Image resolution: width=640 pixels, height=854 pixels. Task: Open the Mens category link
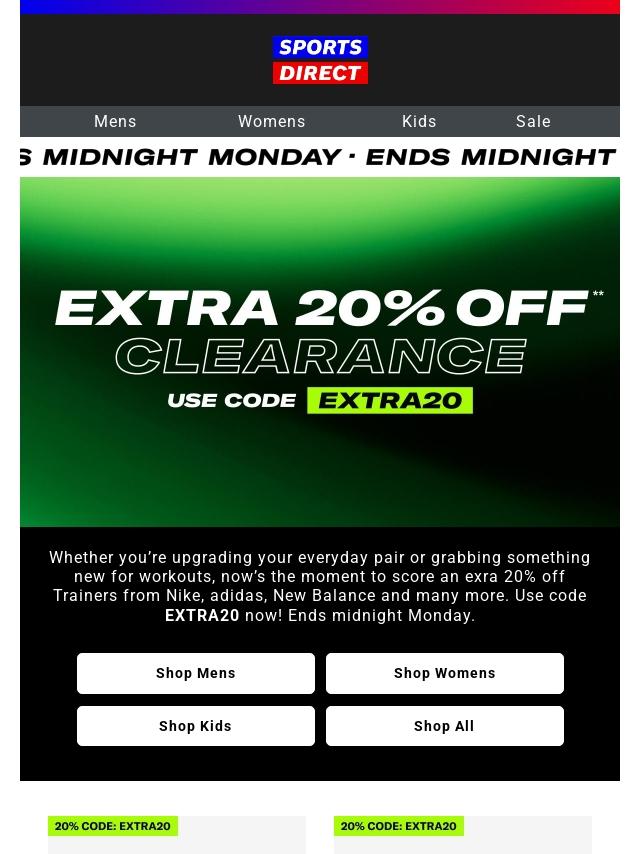[x=115, y=121]
